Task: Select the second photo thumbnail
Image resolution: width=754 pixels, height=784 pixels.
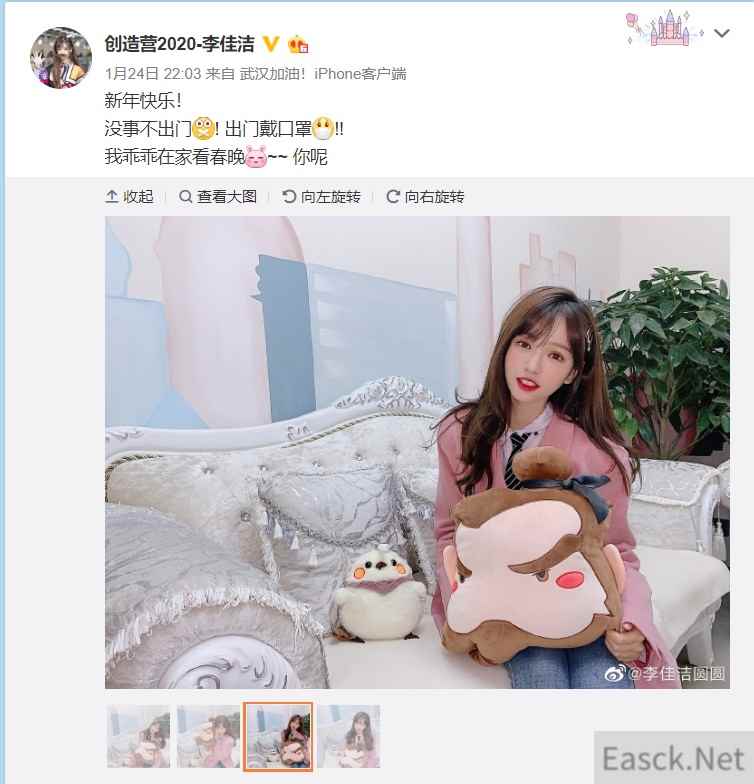Action: (x=208, y=736)
